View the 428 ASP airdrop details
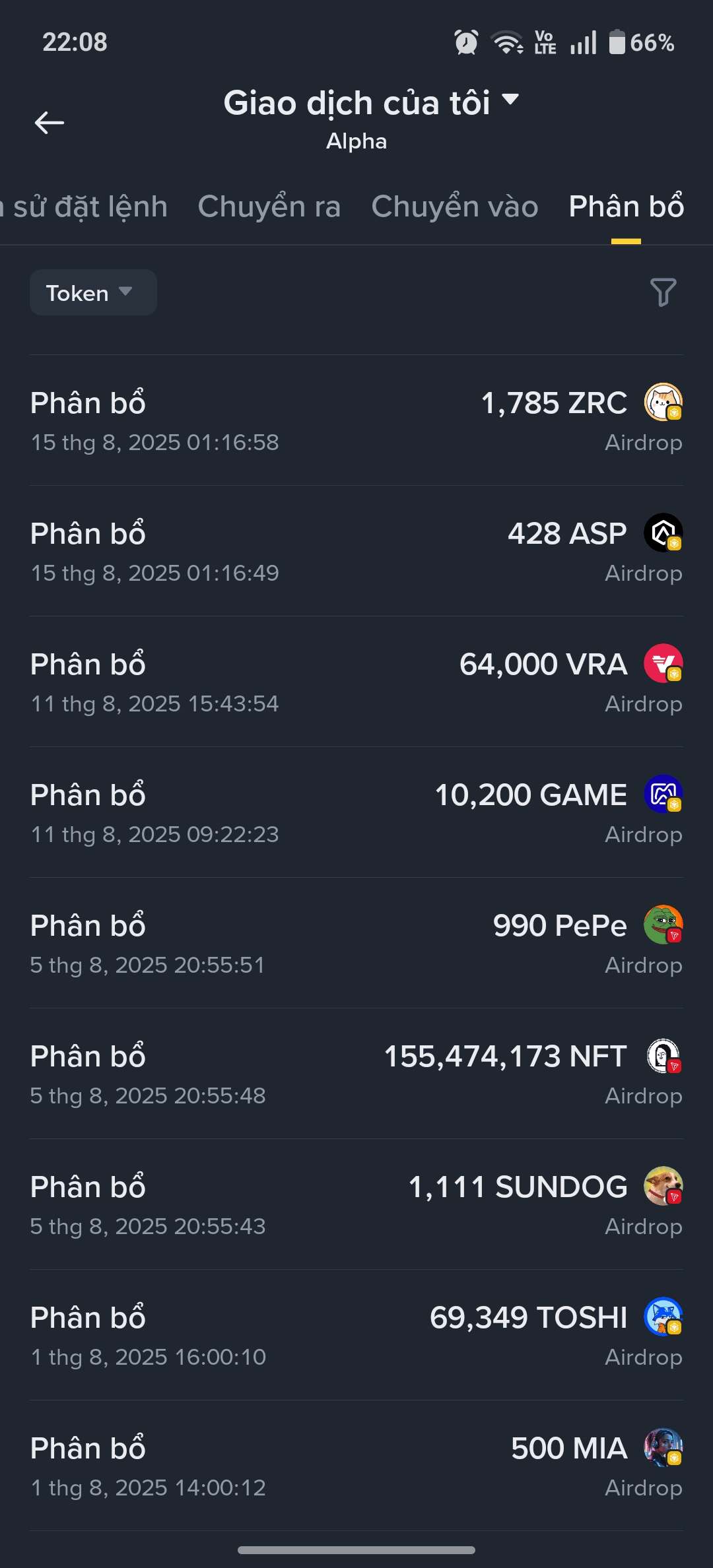The width and height of the screenshot is (713, 1568). [x=356, y=551]
